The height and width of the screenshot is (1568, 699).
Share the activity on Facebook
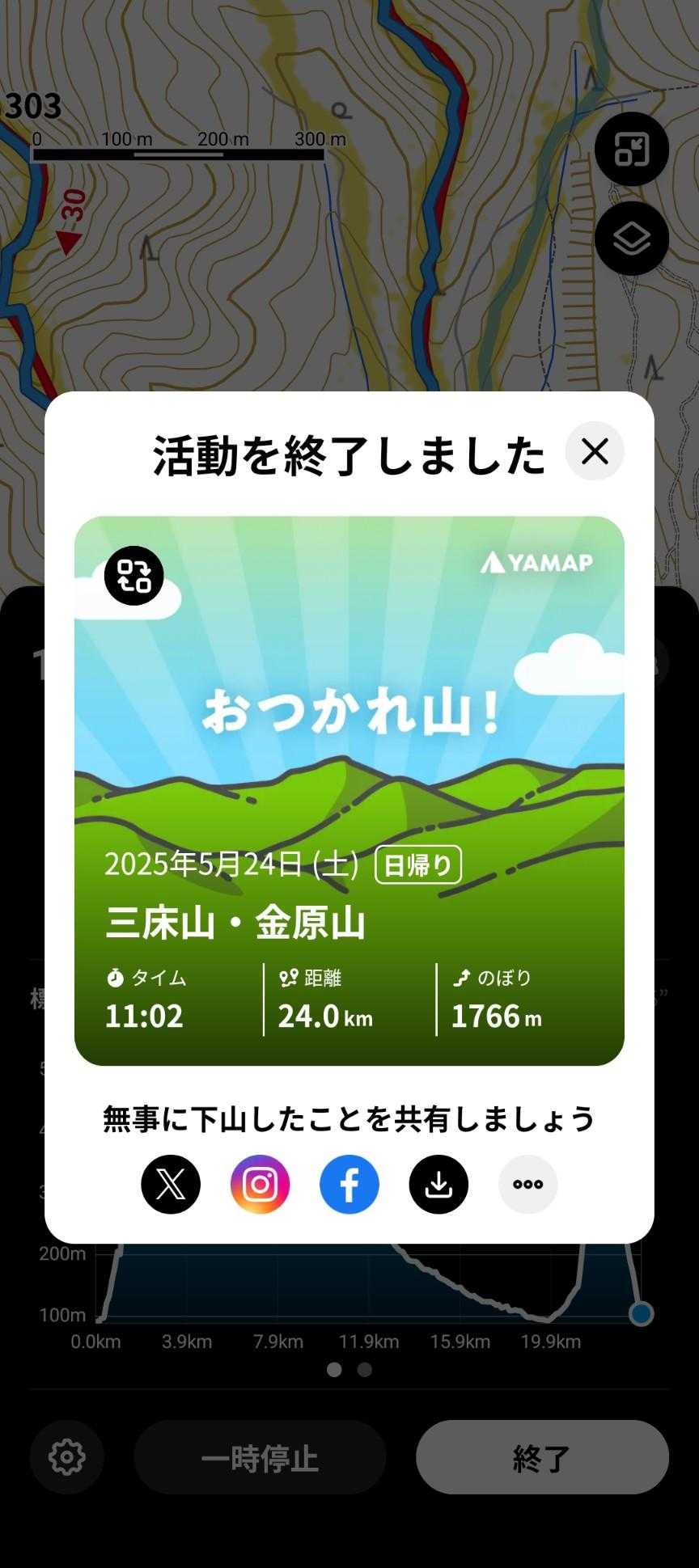349,1185
